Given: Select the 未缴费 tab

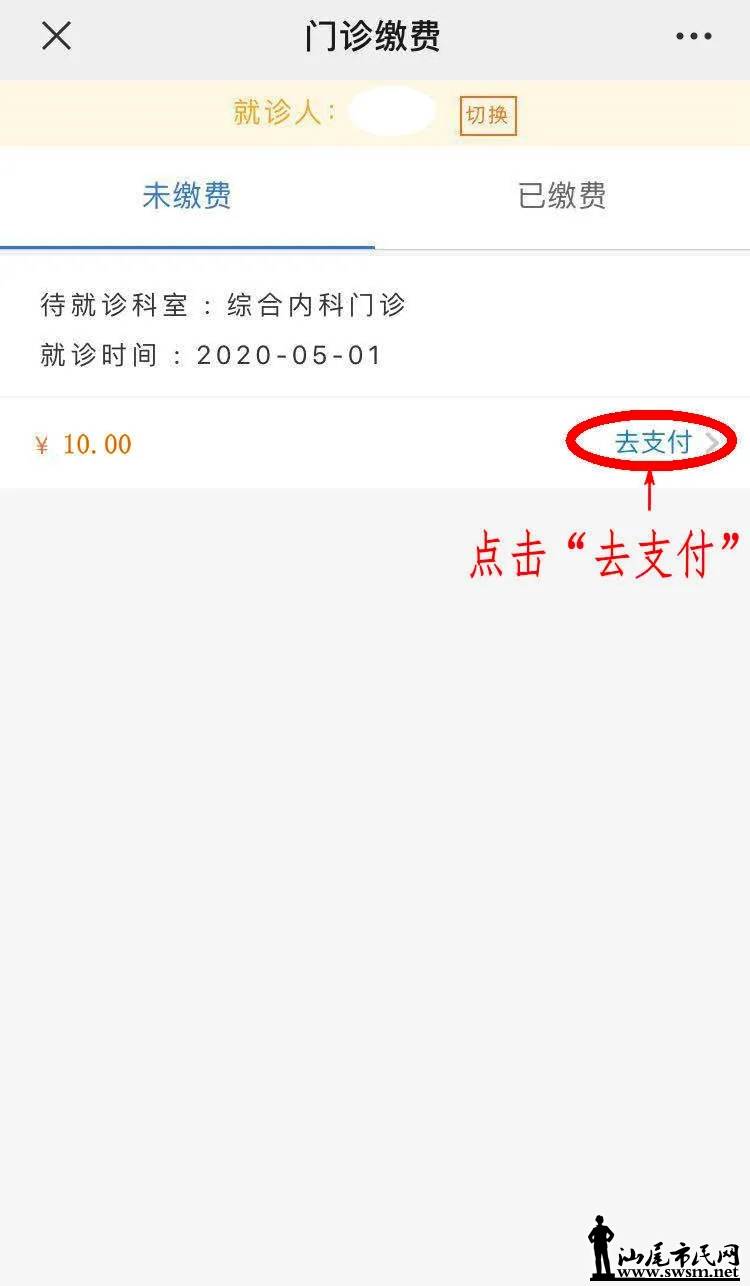Looking at the screenshot, I should point(187,196).
